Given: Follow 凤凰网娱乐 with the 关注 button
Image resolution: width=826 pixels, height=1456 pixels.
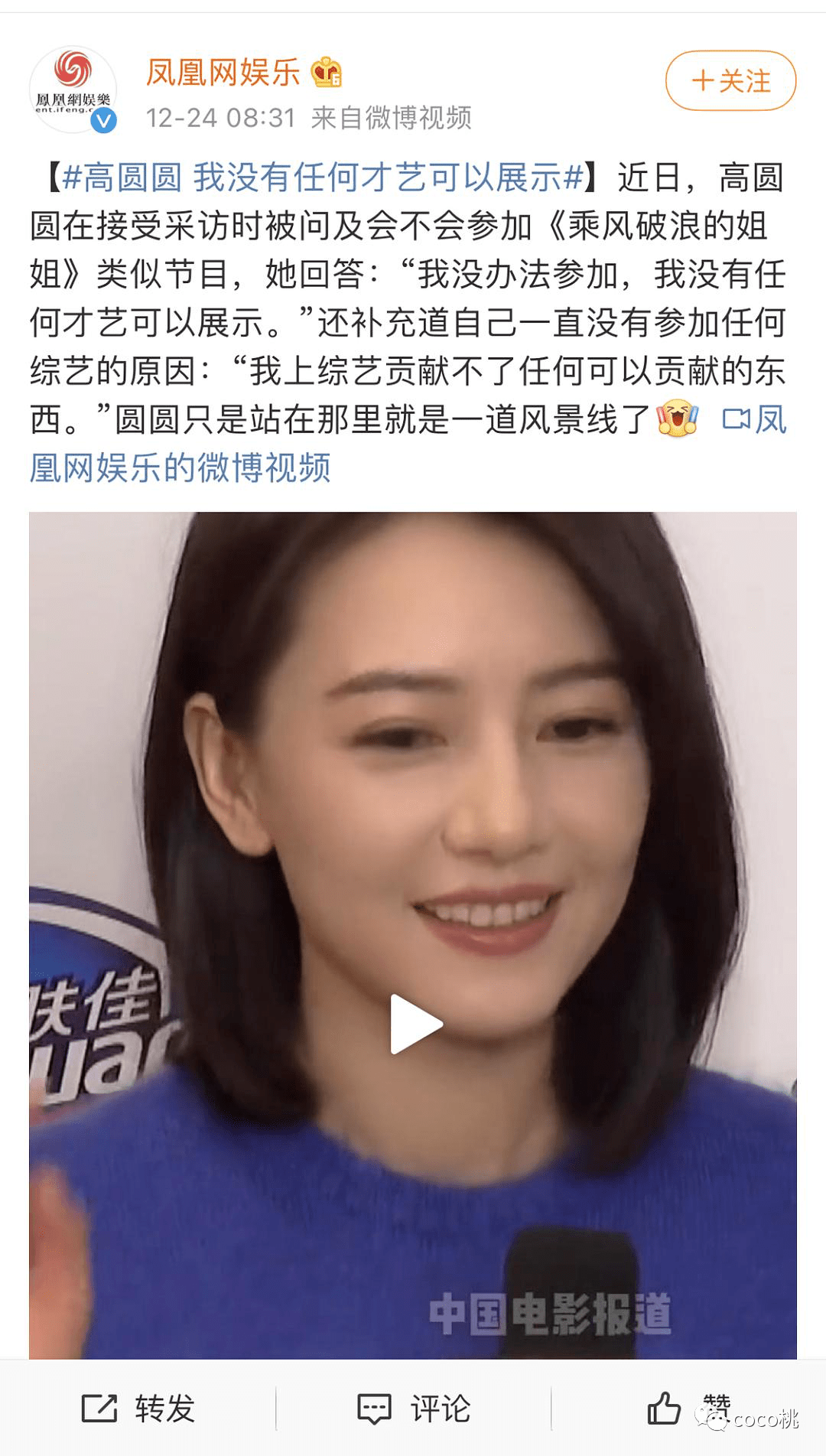Looking at the screenshot, I should (x=730, y=80).
